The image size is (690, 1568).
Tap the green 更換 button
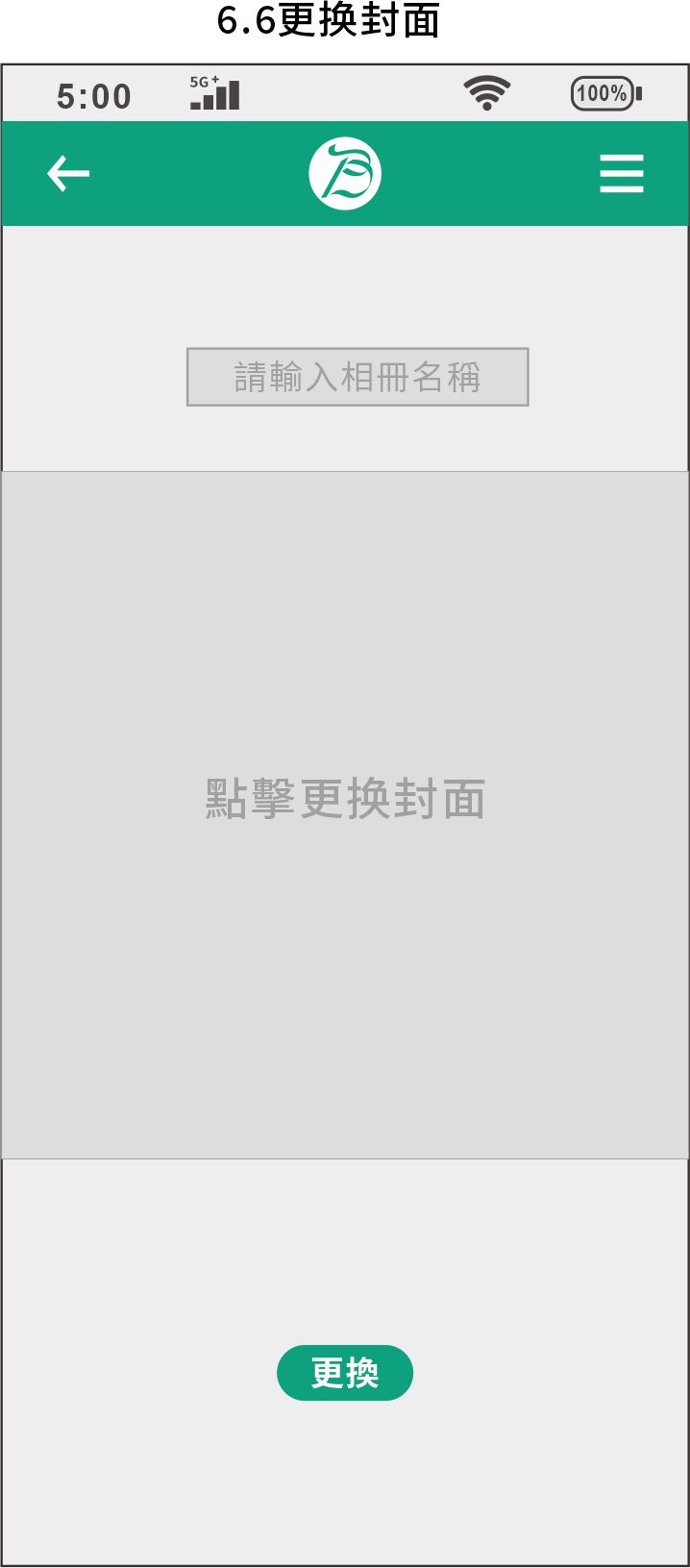click(345, 1372)
